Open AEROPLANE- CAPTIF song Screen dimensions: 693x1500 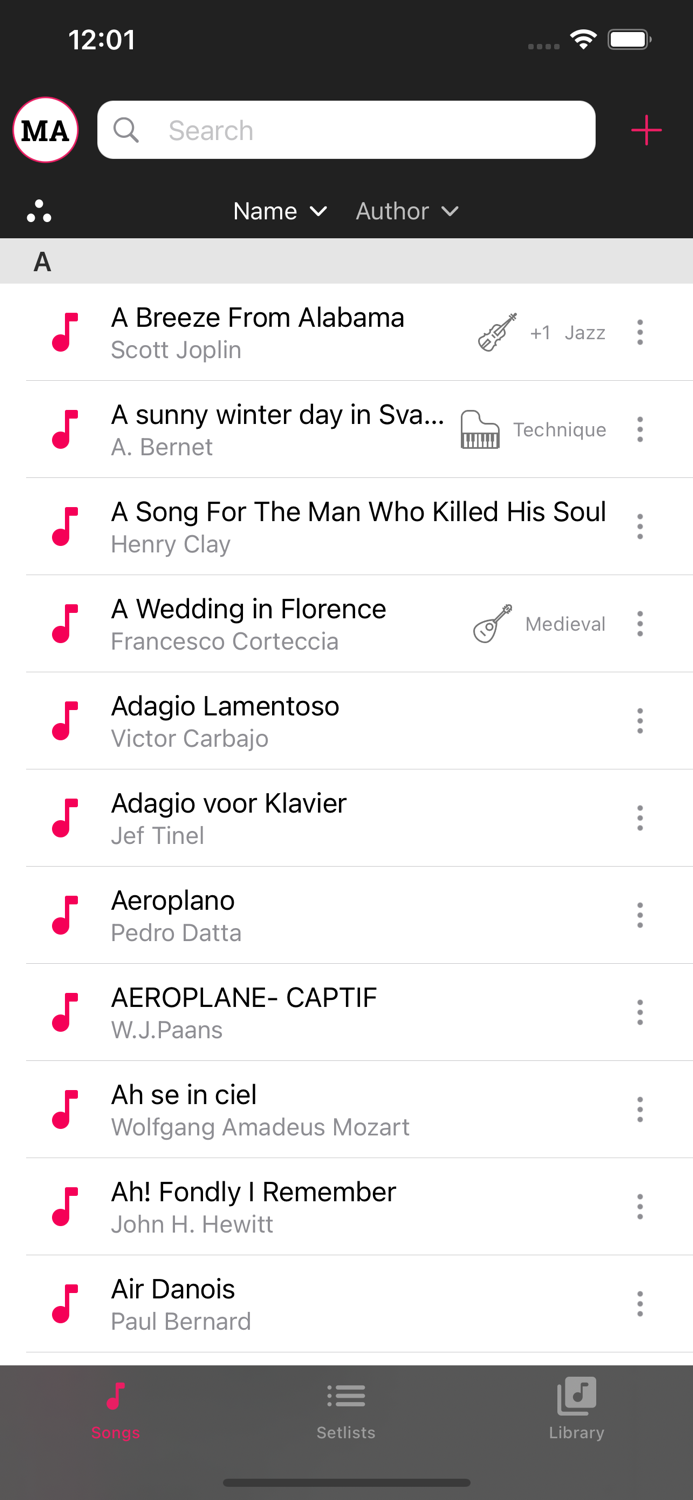coord(244,1012)
